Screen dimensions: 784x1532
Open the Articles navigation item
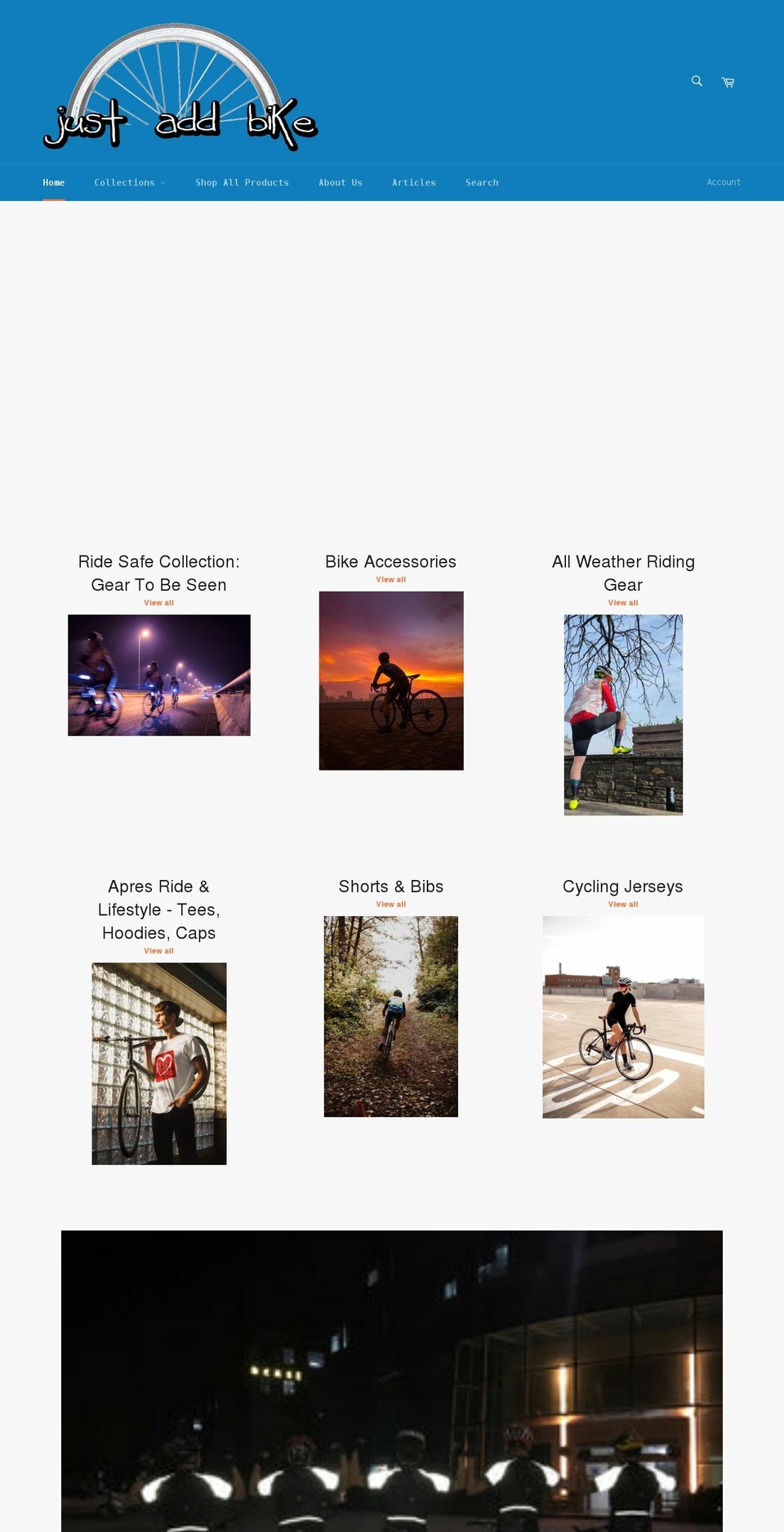[x=414, y=182]
